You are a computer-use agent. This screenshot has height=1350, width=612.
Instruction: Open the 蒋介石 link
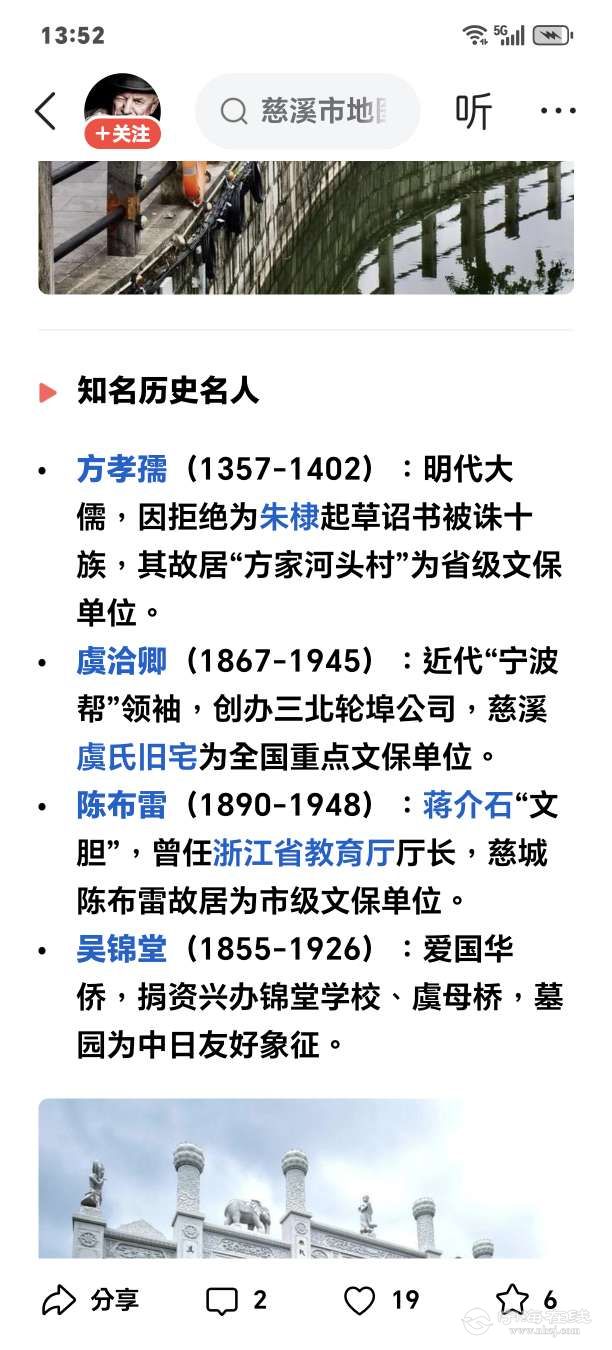[468, 805]
